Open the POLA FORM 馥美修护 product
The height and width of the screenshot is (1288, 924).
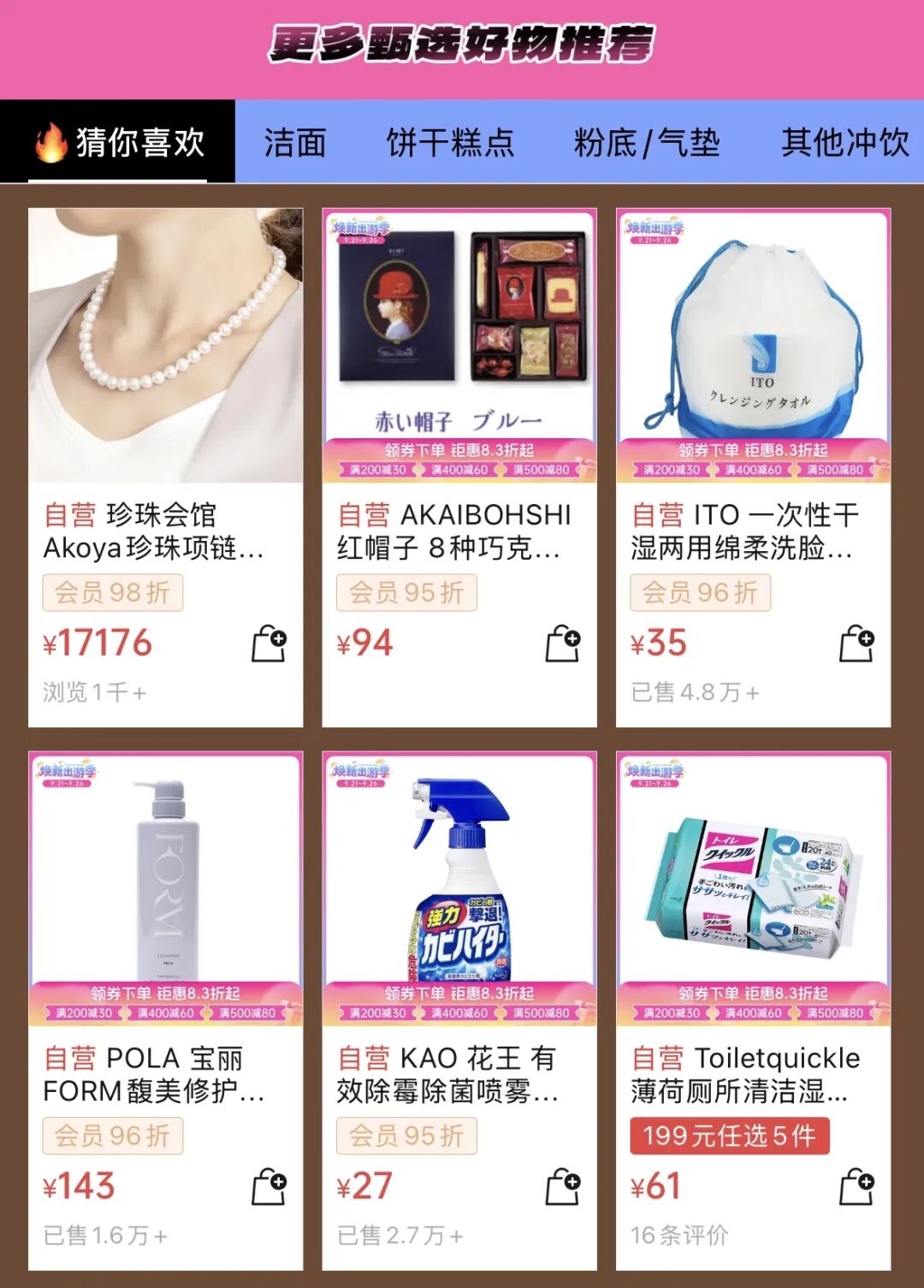click(165, 888)
